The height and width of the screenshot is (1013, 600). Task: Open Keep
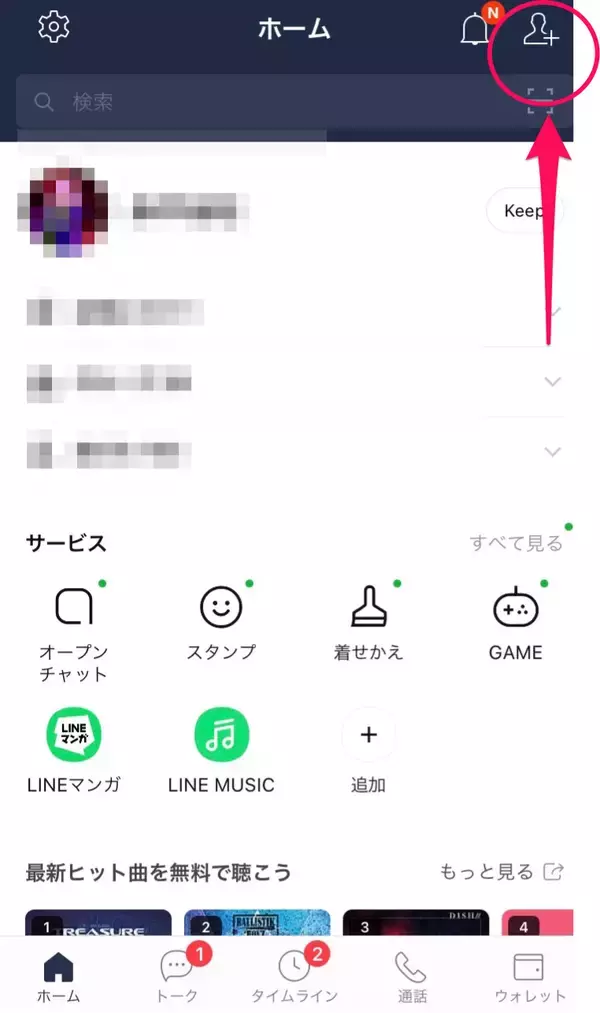click(x=524, y=211)
